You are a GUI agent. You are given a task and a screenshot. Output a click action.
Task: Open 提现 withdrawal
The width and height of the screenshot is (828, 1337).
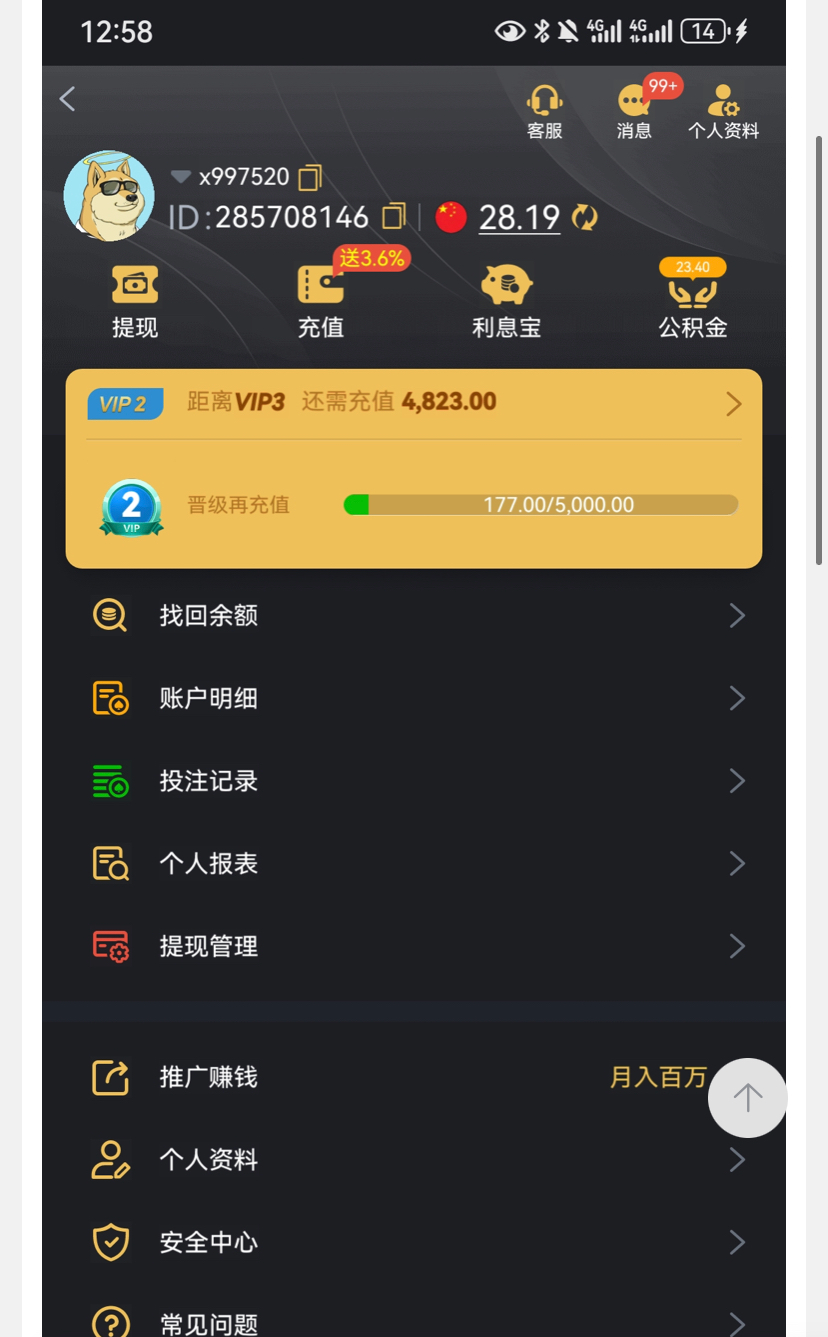[135, 300]
